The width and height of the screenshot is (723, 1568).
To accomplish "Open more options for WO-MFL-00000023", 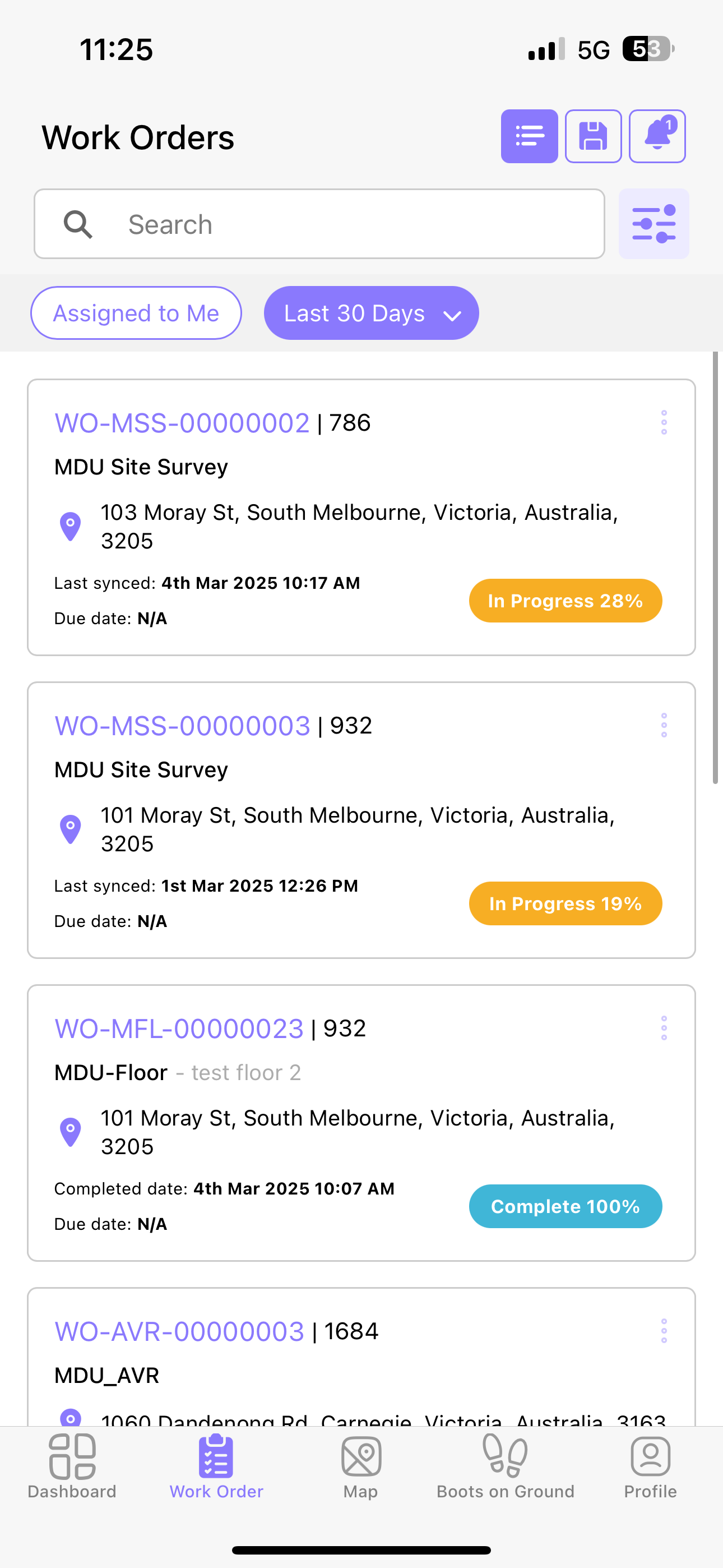I will coord(664,1028).
